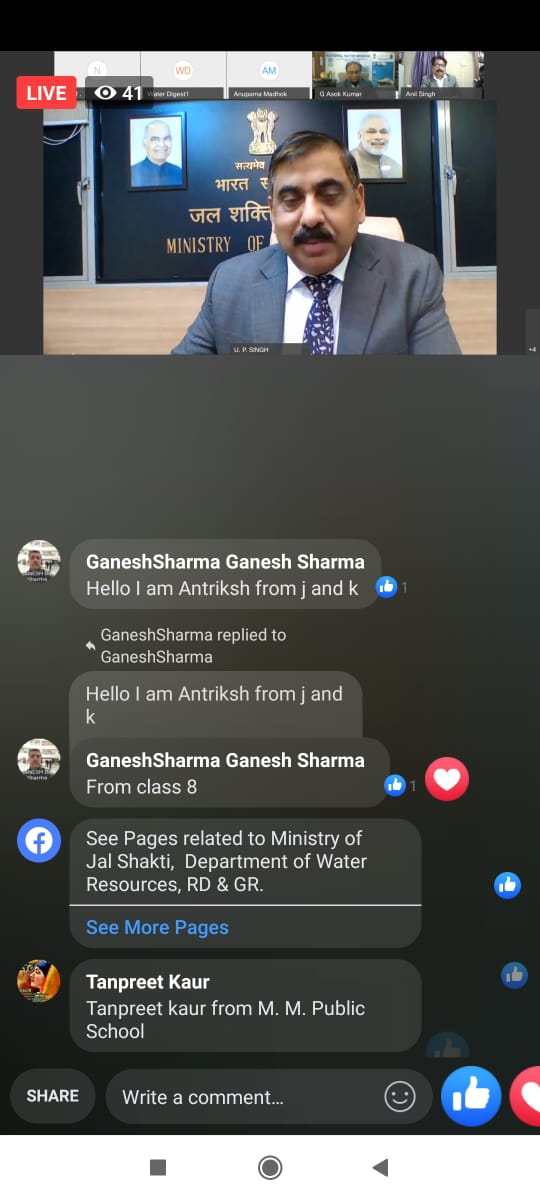Like the related pages suggestion card
The image size is (540, 1200).
pos(508,884)
